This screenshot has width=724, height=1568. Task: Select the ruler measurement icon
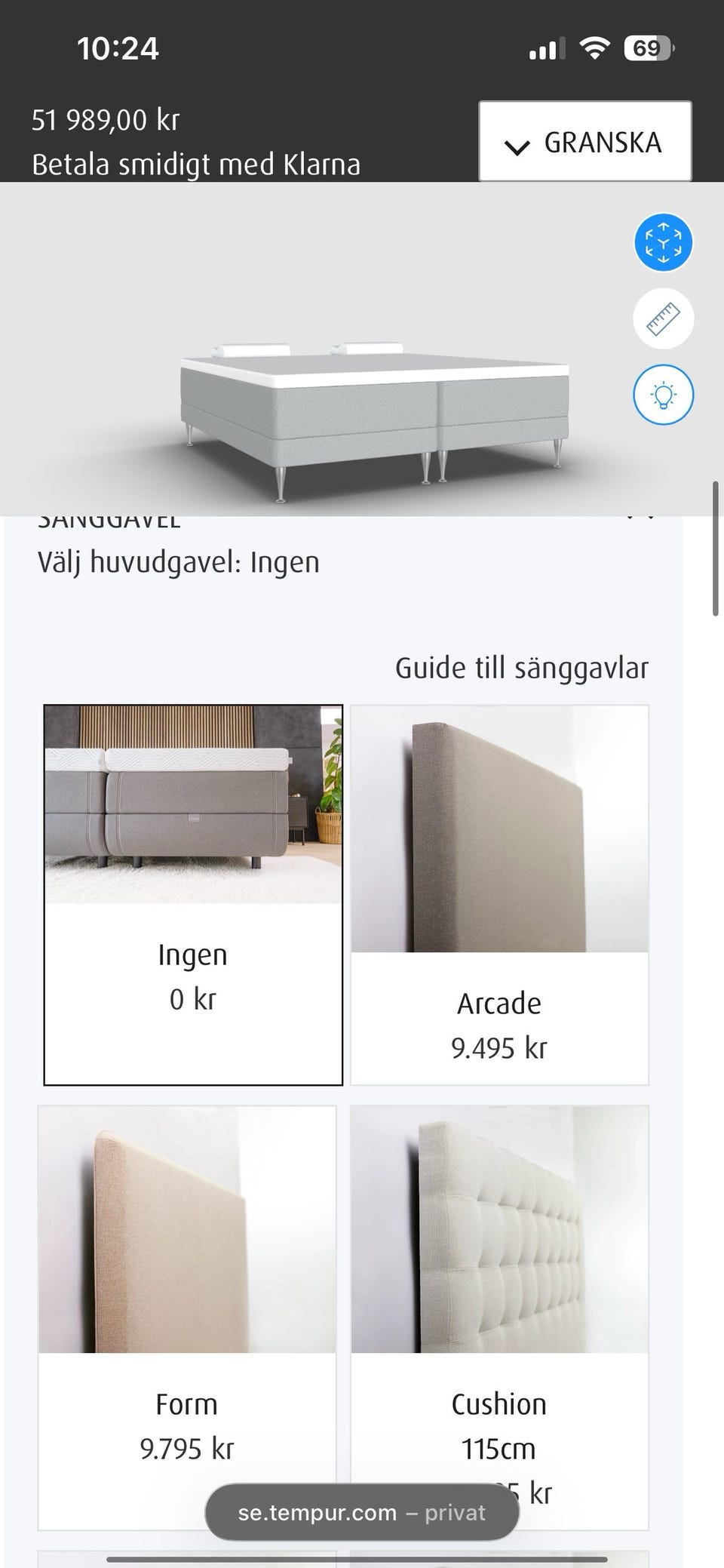(x=662, y=318)
